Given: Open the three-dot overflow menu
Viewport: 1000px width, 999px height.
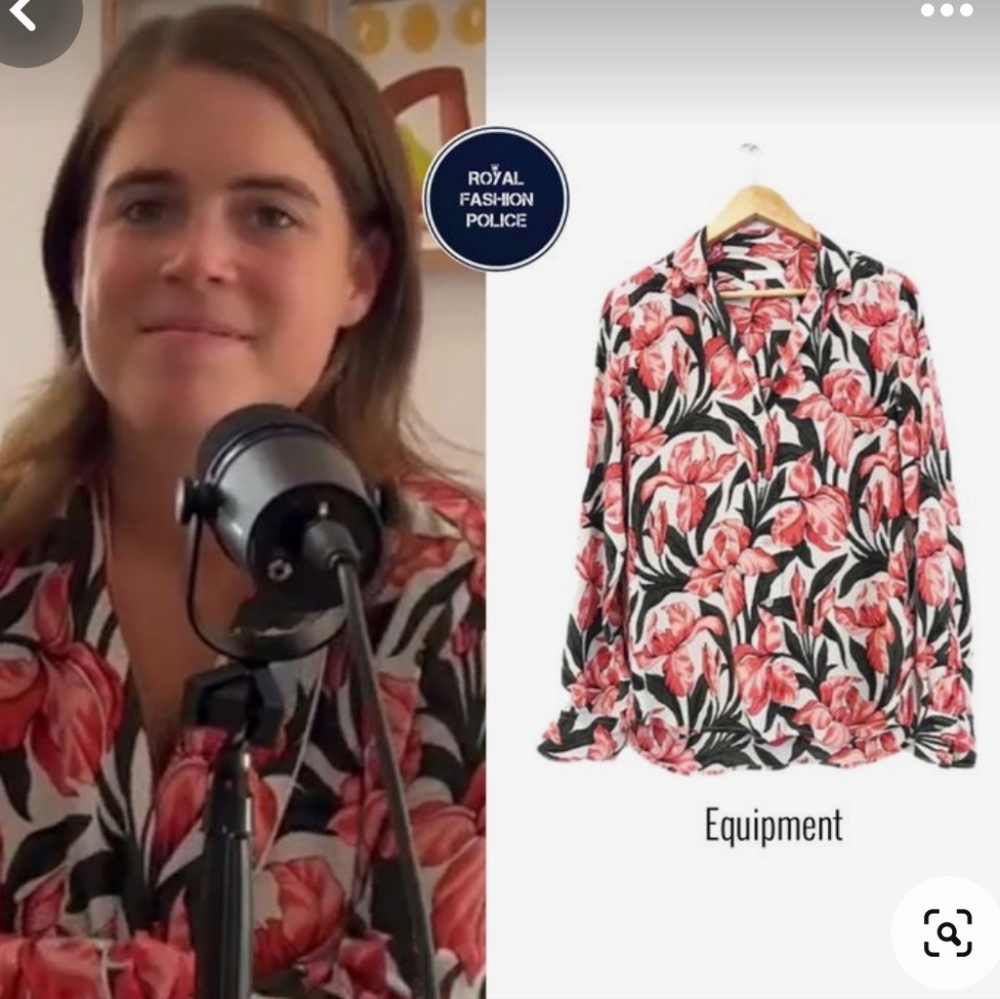Looking at the screenshot, I should click(x=946, y=11).
